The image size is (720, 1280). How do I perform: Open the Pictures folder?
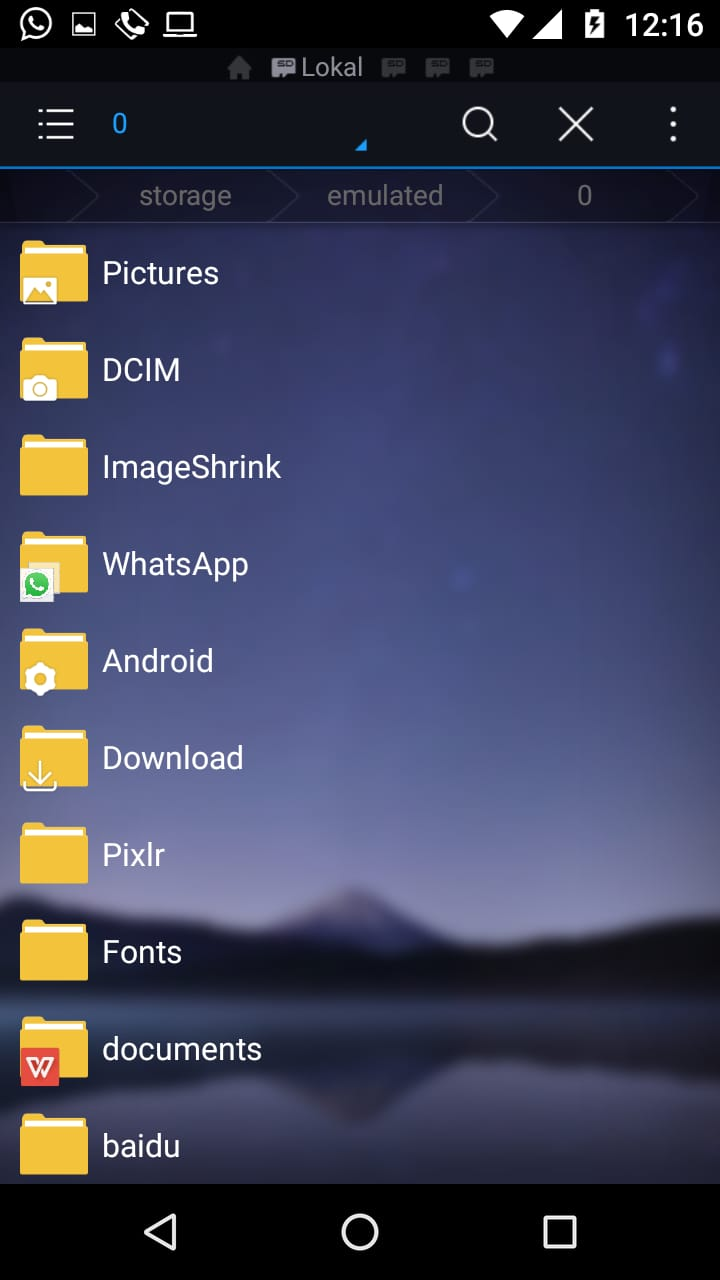(x=360, y=273)
